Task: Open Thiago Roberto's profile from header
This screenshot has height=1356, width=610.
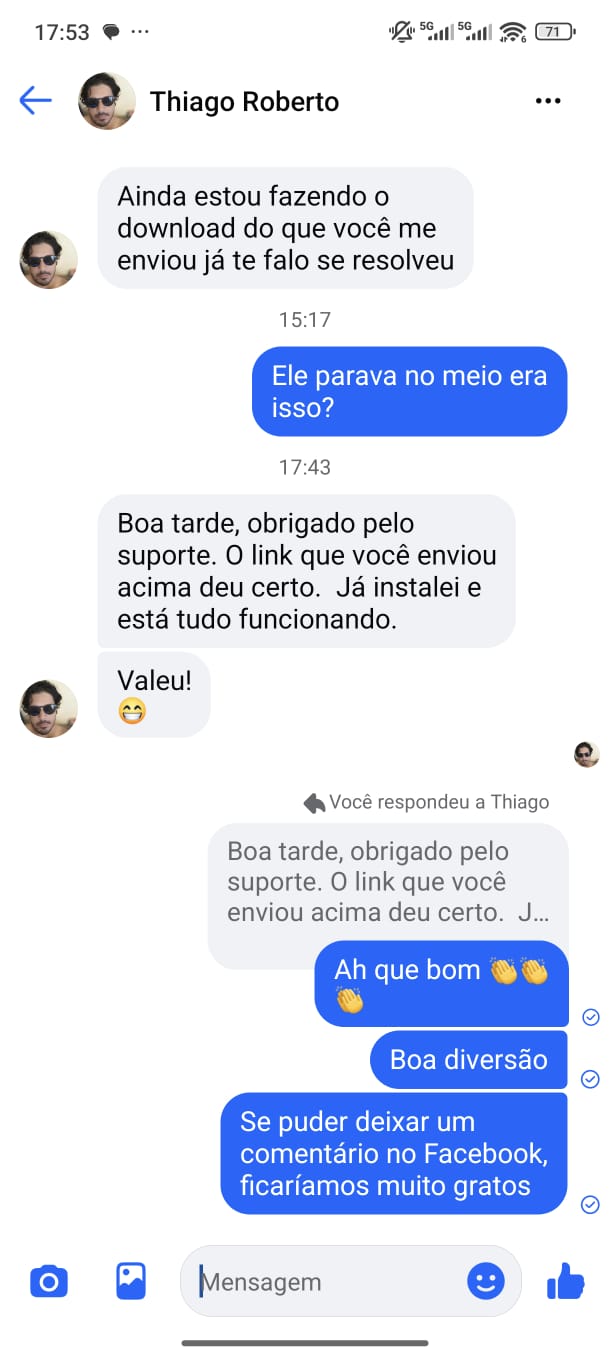Action: [x=244, y=102]
